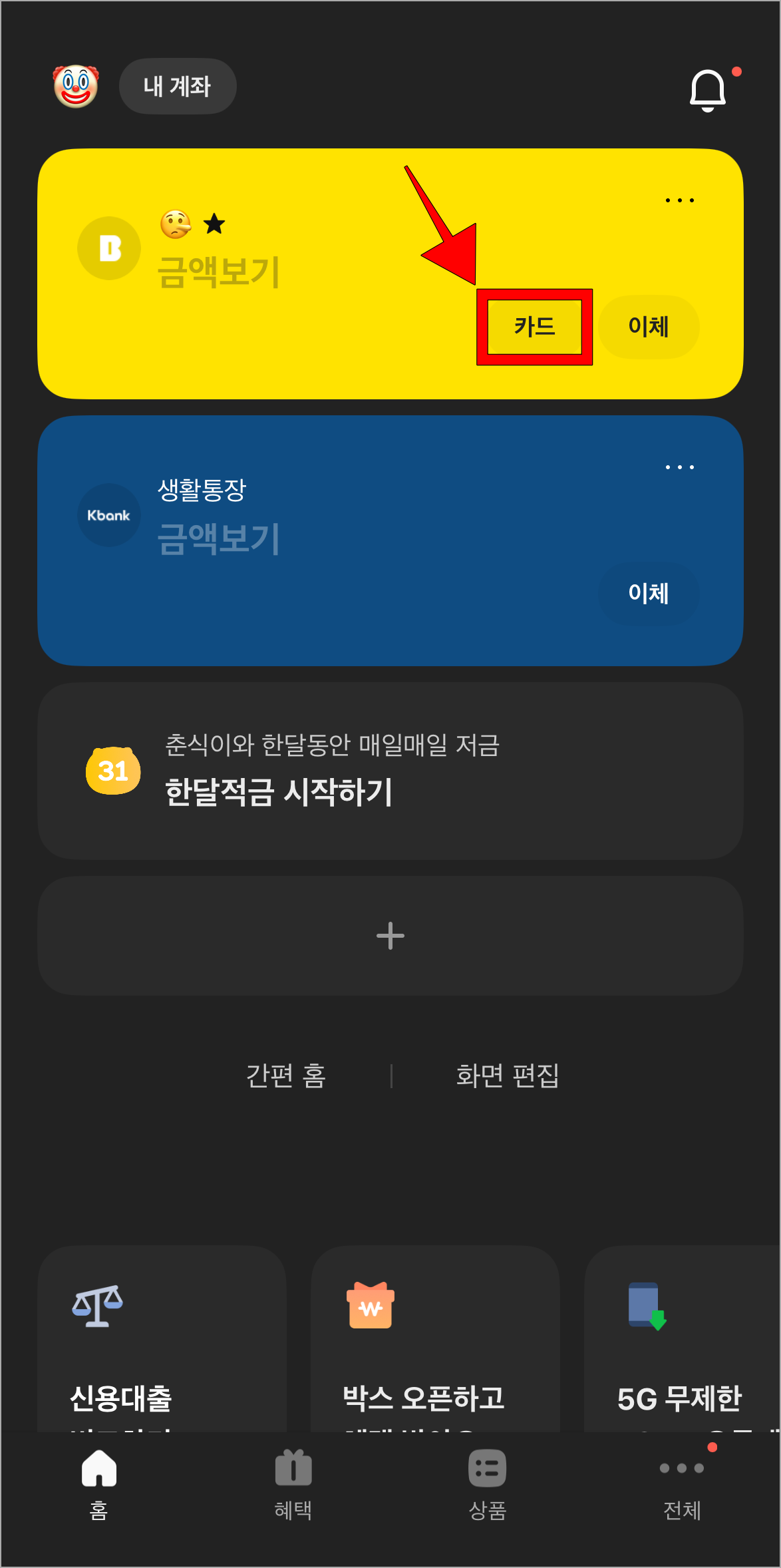Open the options menu on the yellow account
This screenshot has height=1568, width=781.
[680, 200]
